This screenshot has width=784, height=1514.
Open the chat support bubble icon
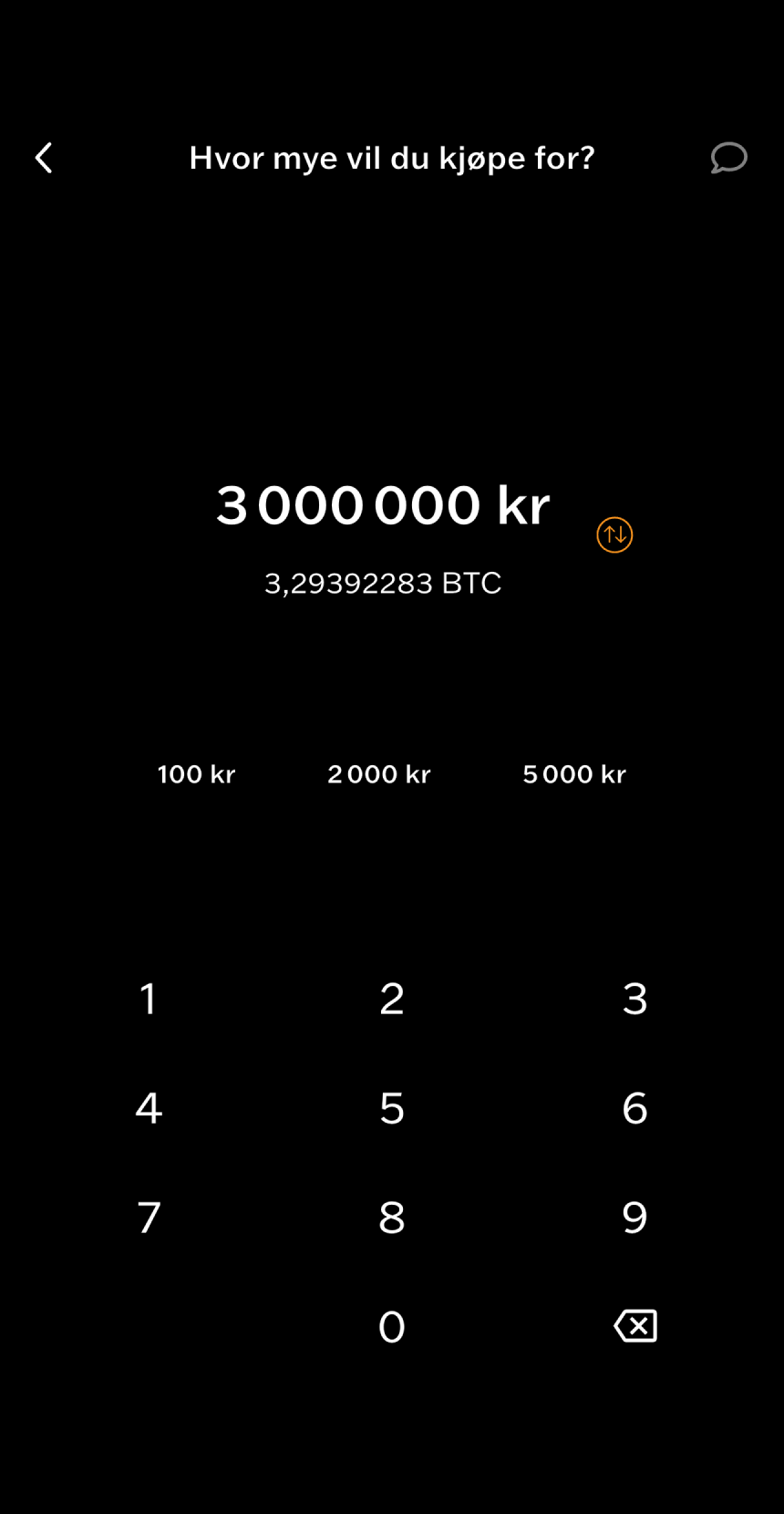click(728, 158)
